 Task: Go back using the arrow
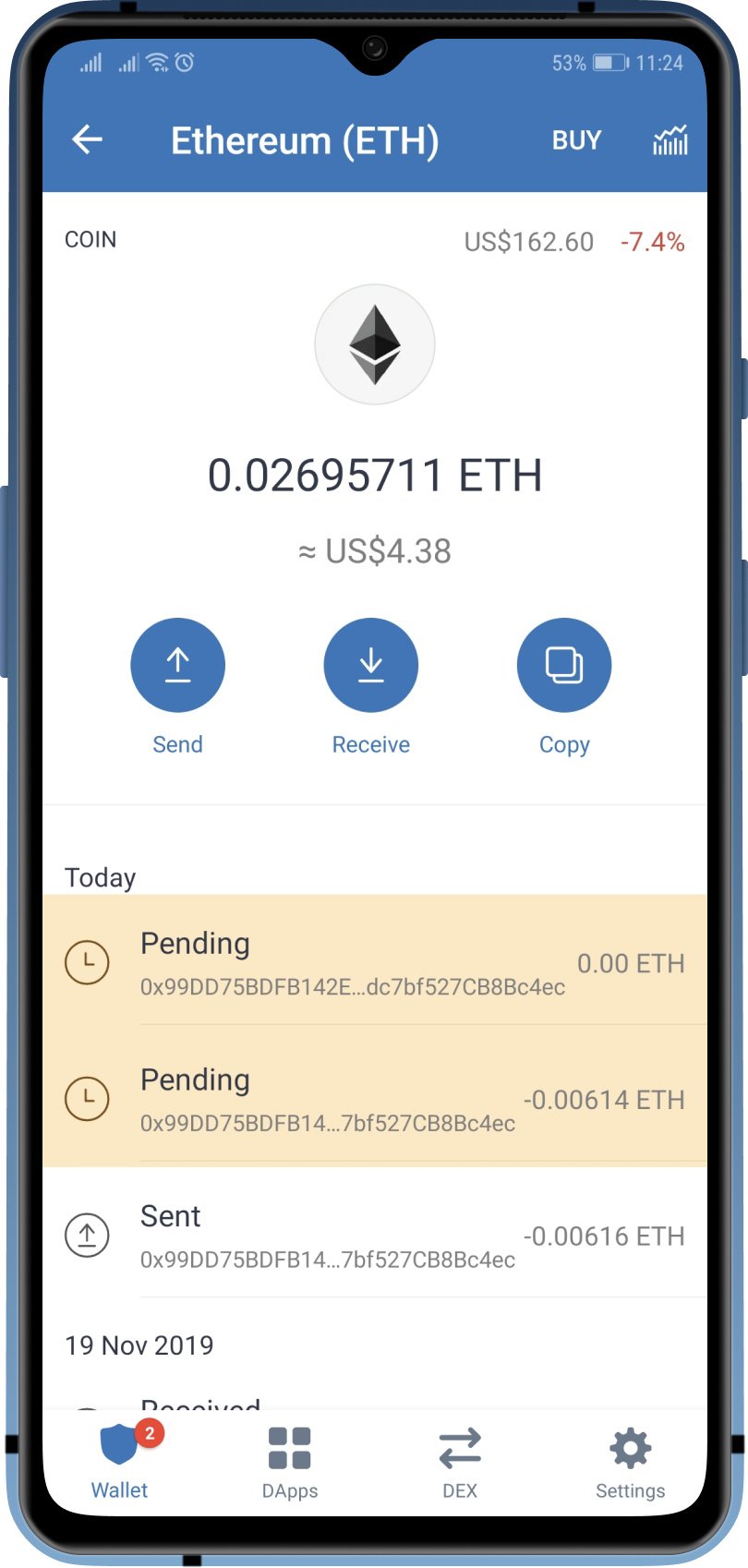pyautogui.click(x=86, y=140)
